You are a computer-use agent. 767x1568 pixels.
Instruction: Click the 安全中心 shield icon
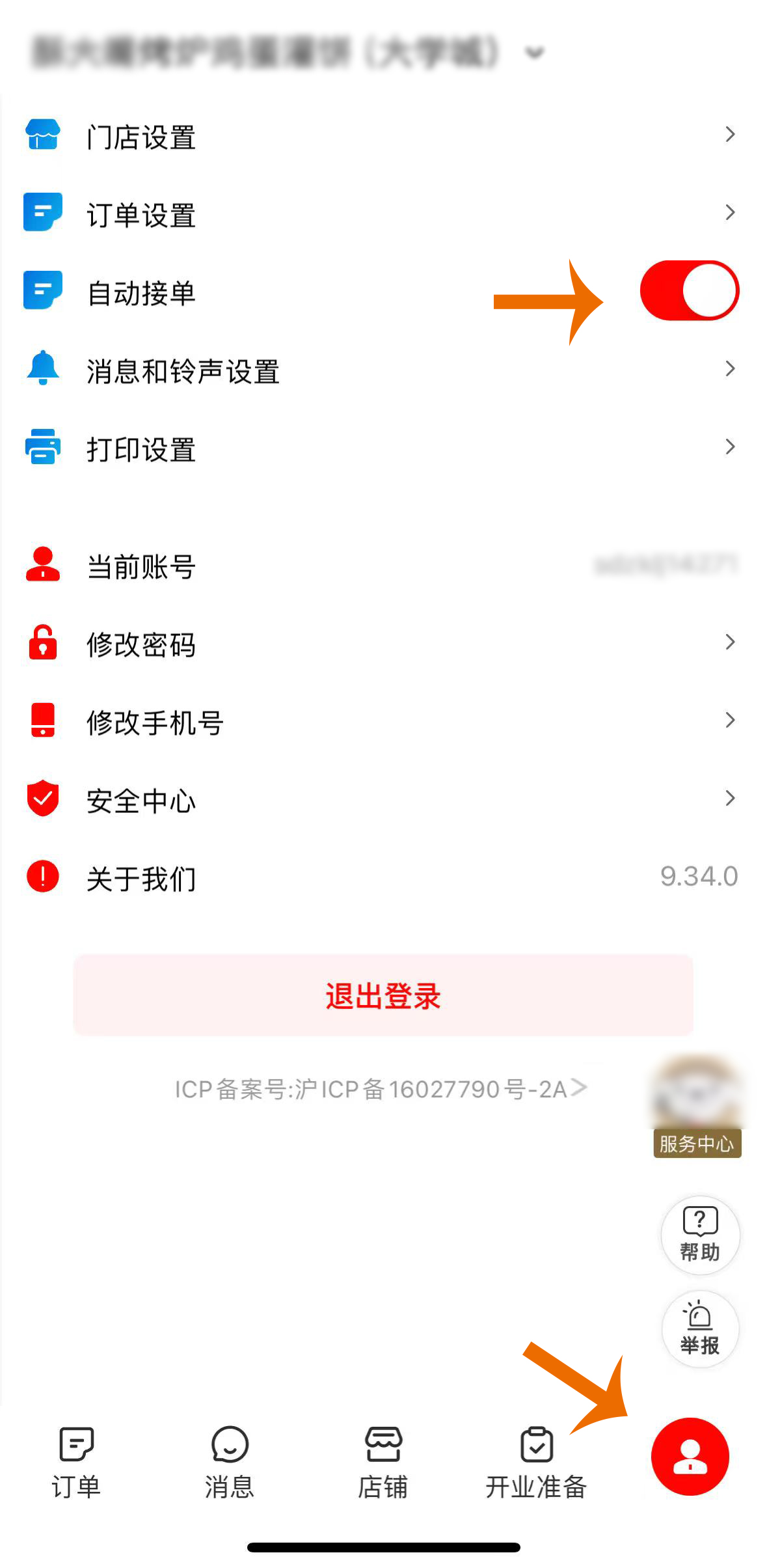click(x=42, y=801)
